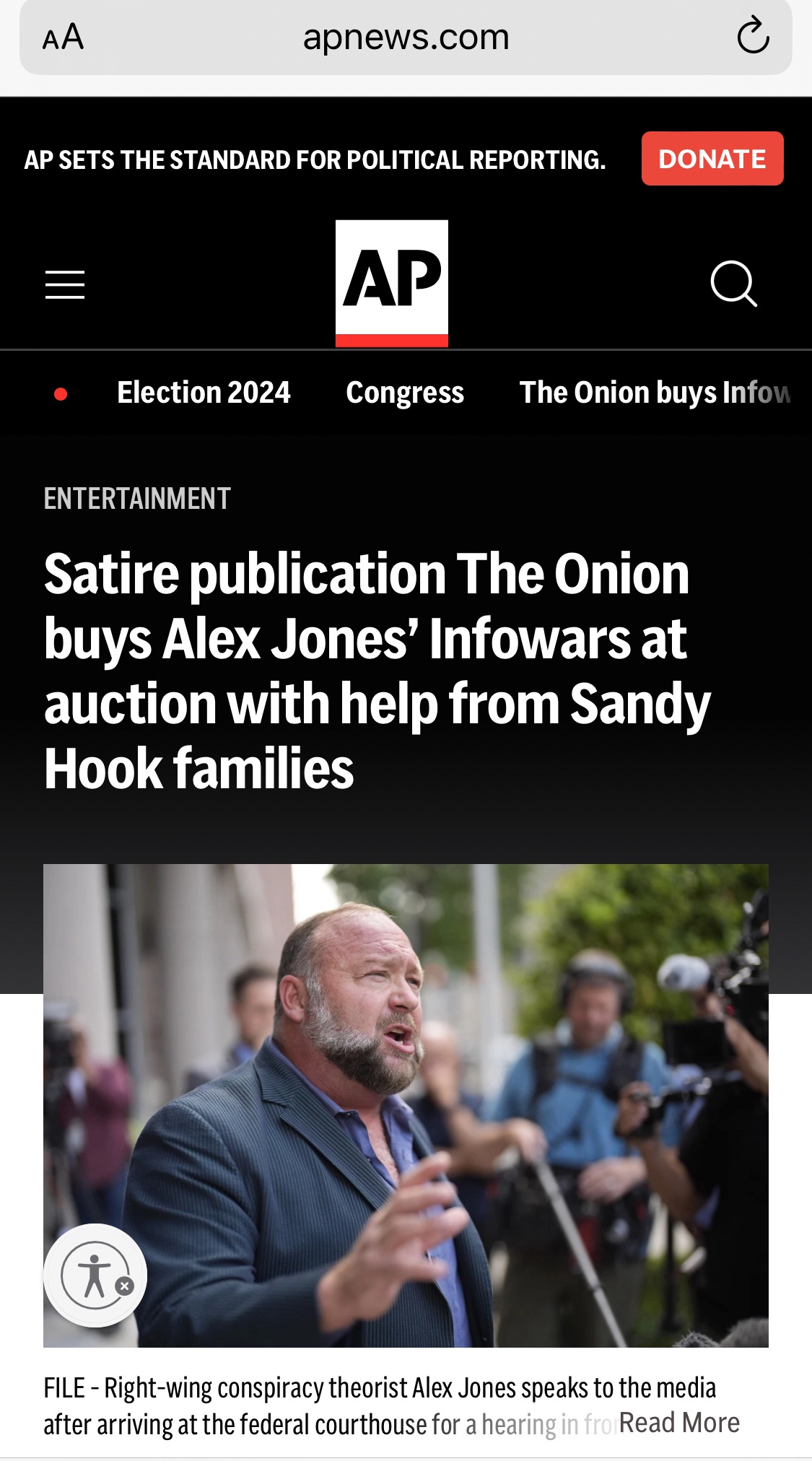This screenshot has height=1461, width=812.
Task: Open the site search
Action: tap(733, 284)
